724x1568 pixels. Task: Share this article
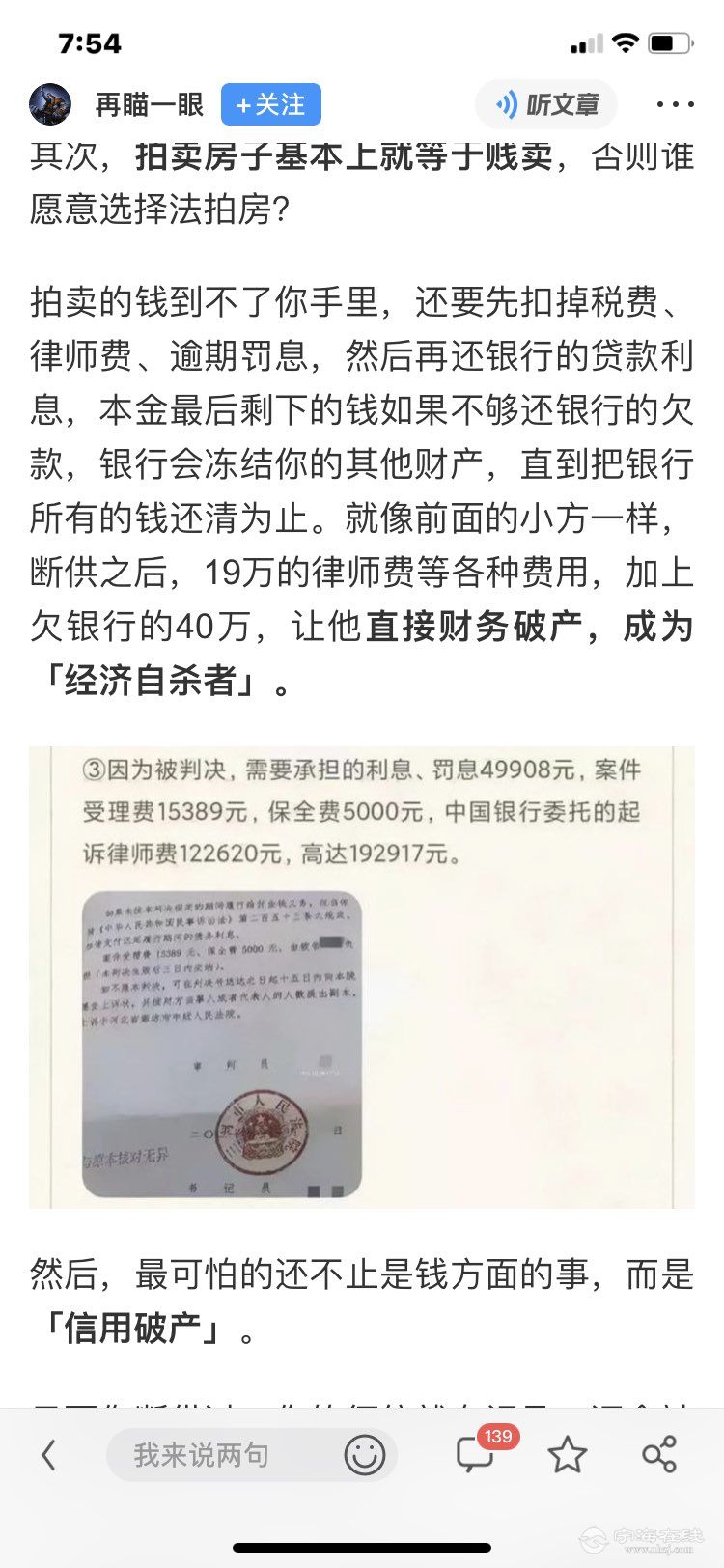659,1454
